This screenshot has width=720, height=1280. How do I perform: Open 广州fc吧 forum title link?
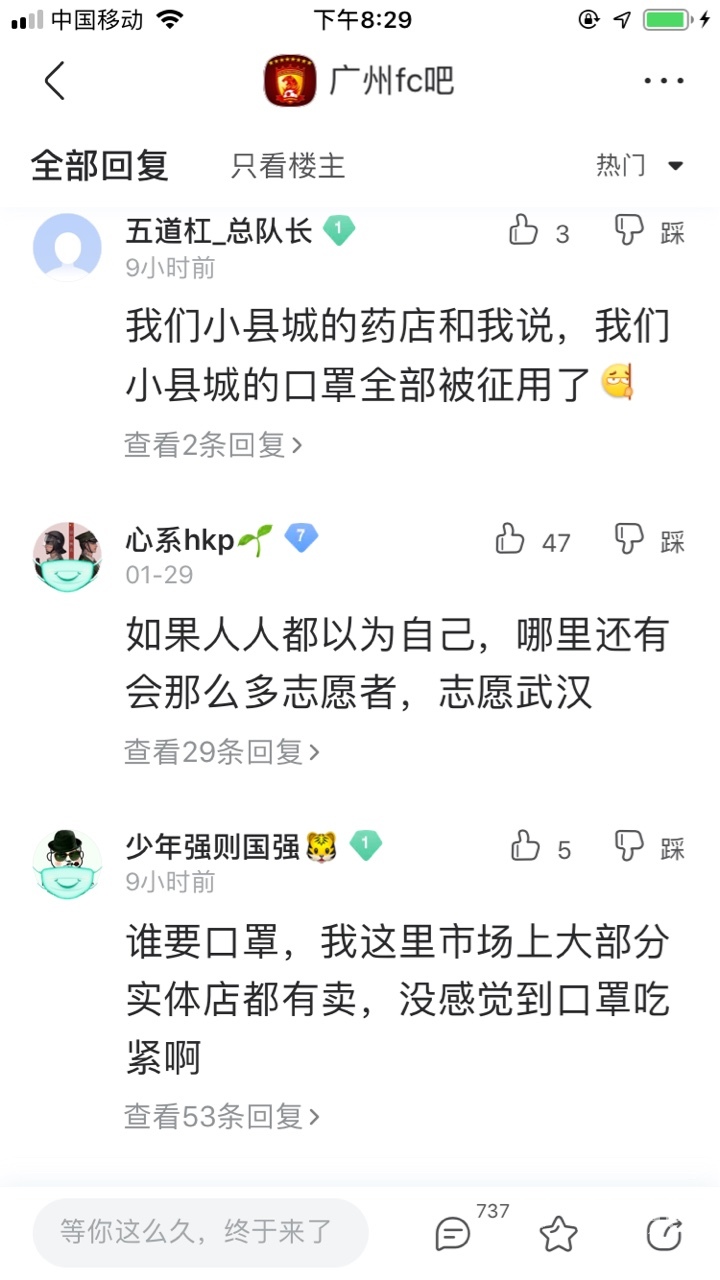tap(390, 81)
